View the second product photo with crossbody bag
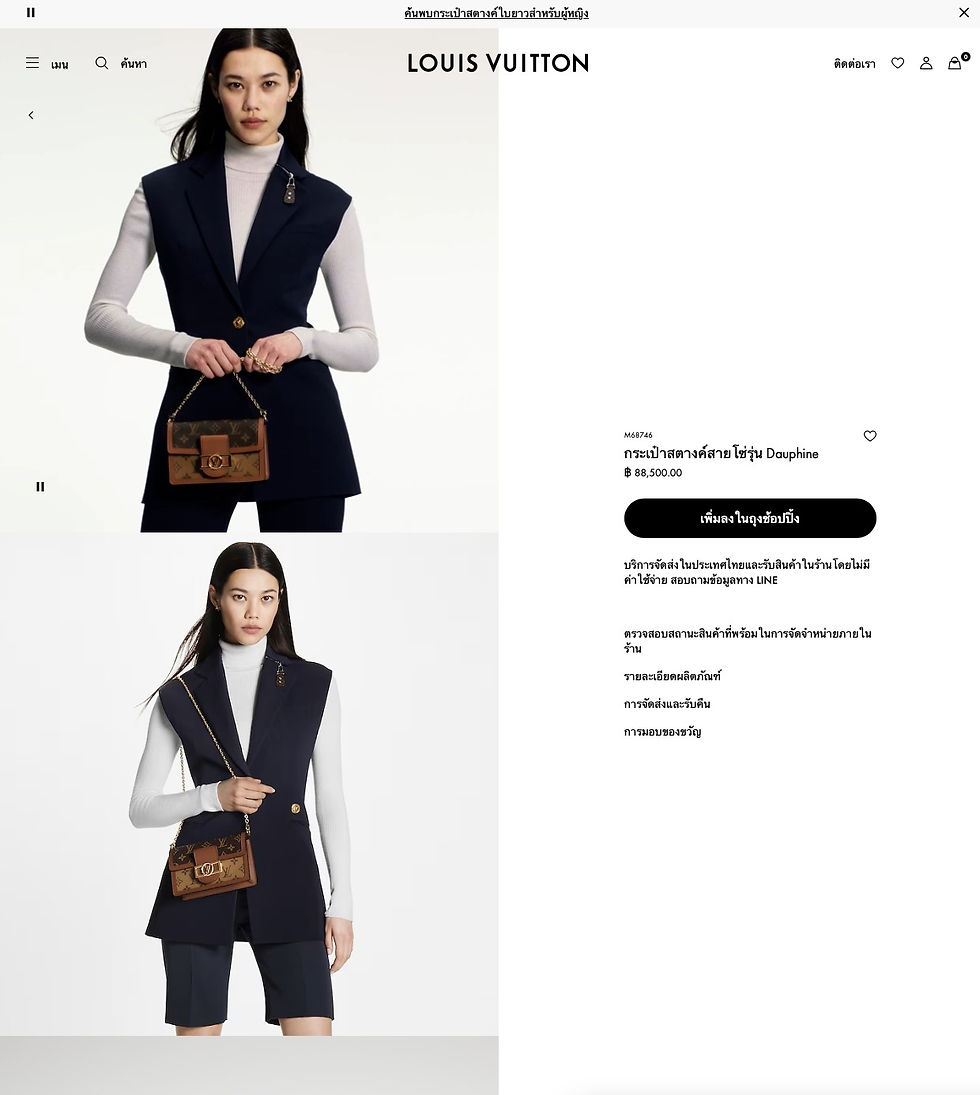This screenshot has height=1095, width=980. point(249,785)
